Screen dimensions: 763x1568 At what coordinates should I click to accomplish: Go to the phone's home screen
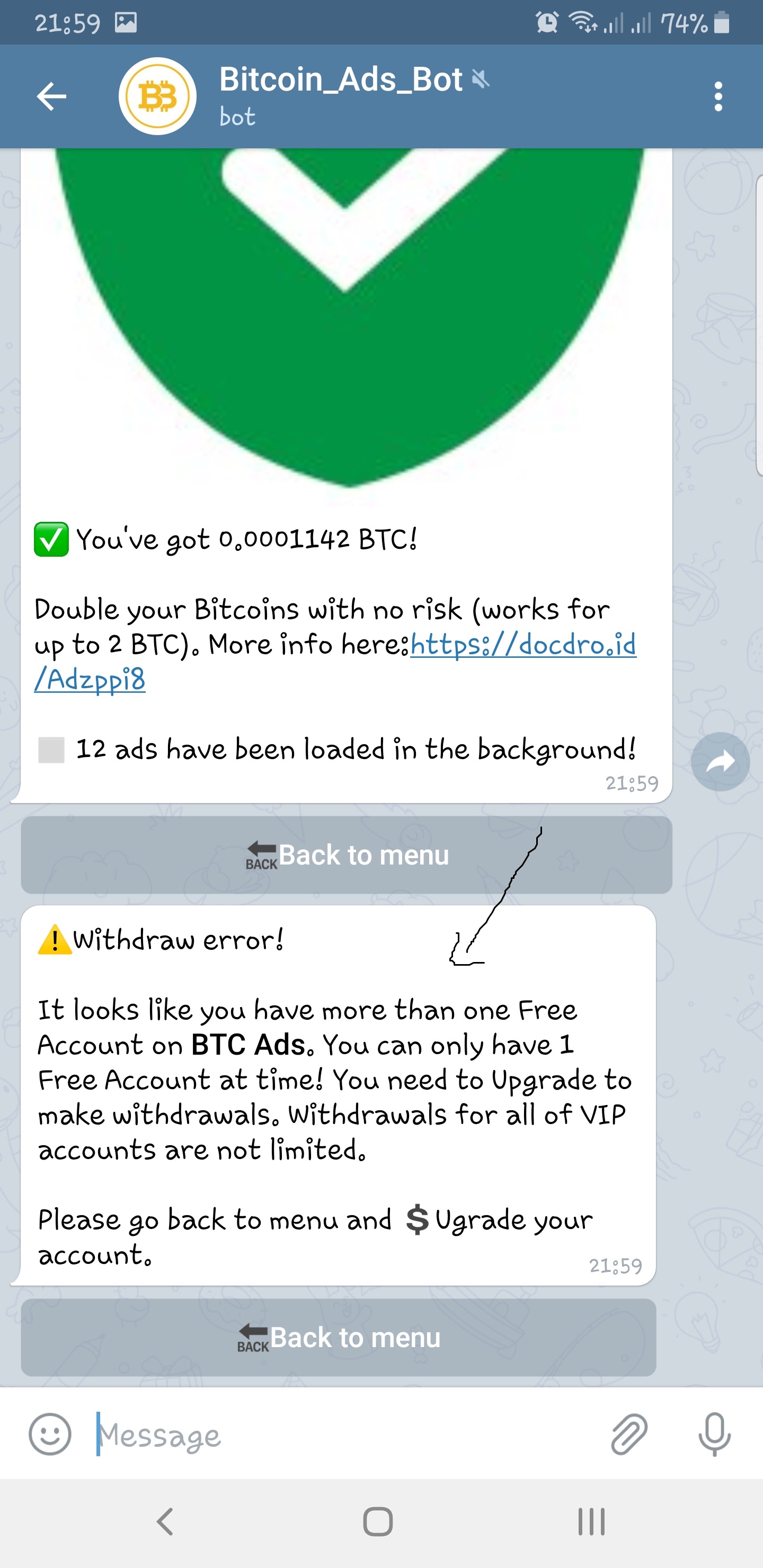point(378,1522)
